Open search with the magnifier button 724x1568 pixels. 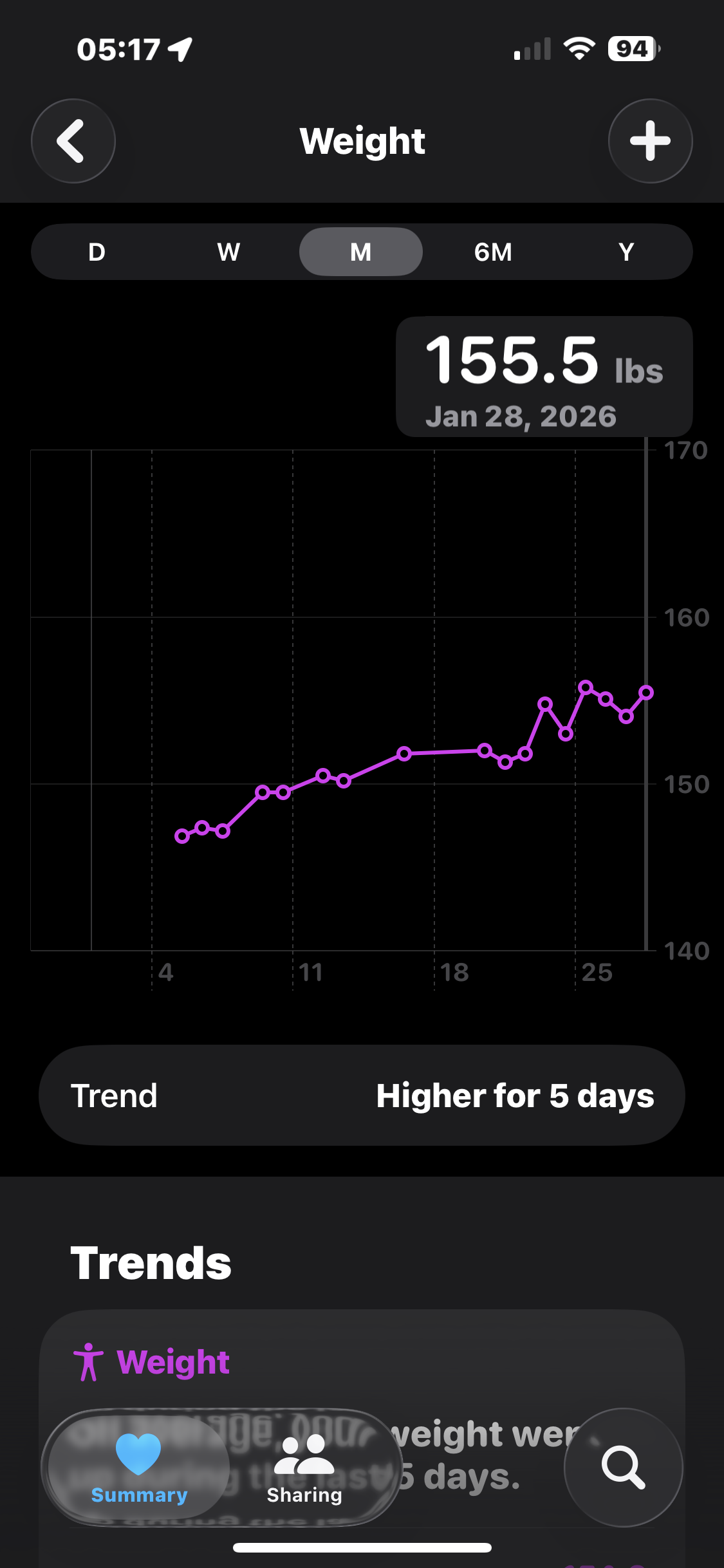click(623, 1468)
